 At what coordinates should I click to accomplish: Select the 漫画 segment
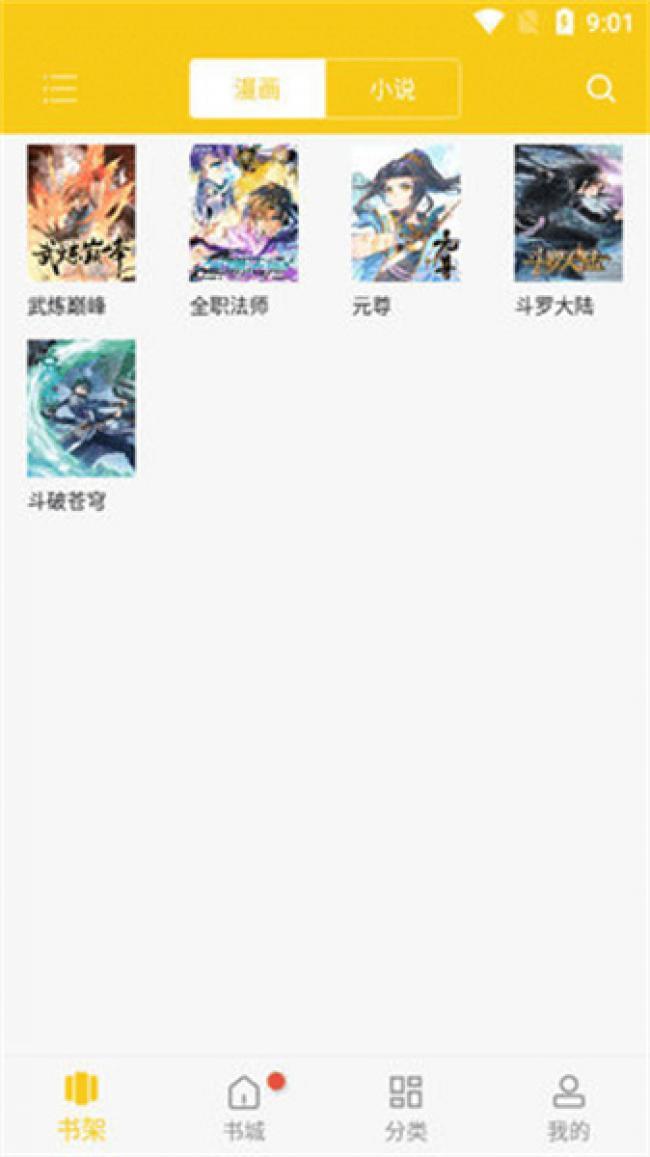(257, 89)
